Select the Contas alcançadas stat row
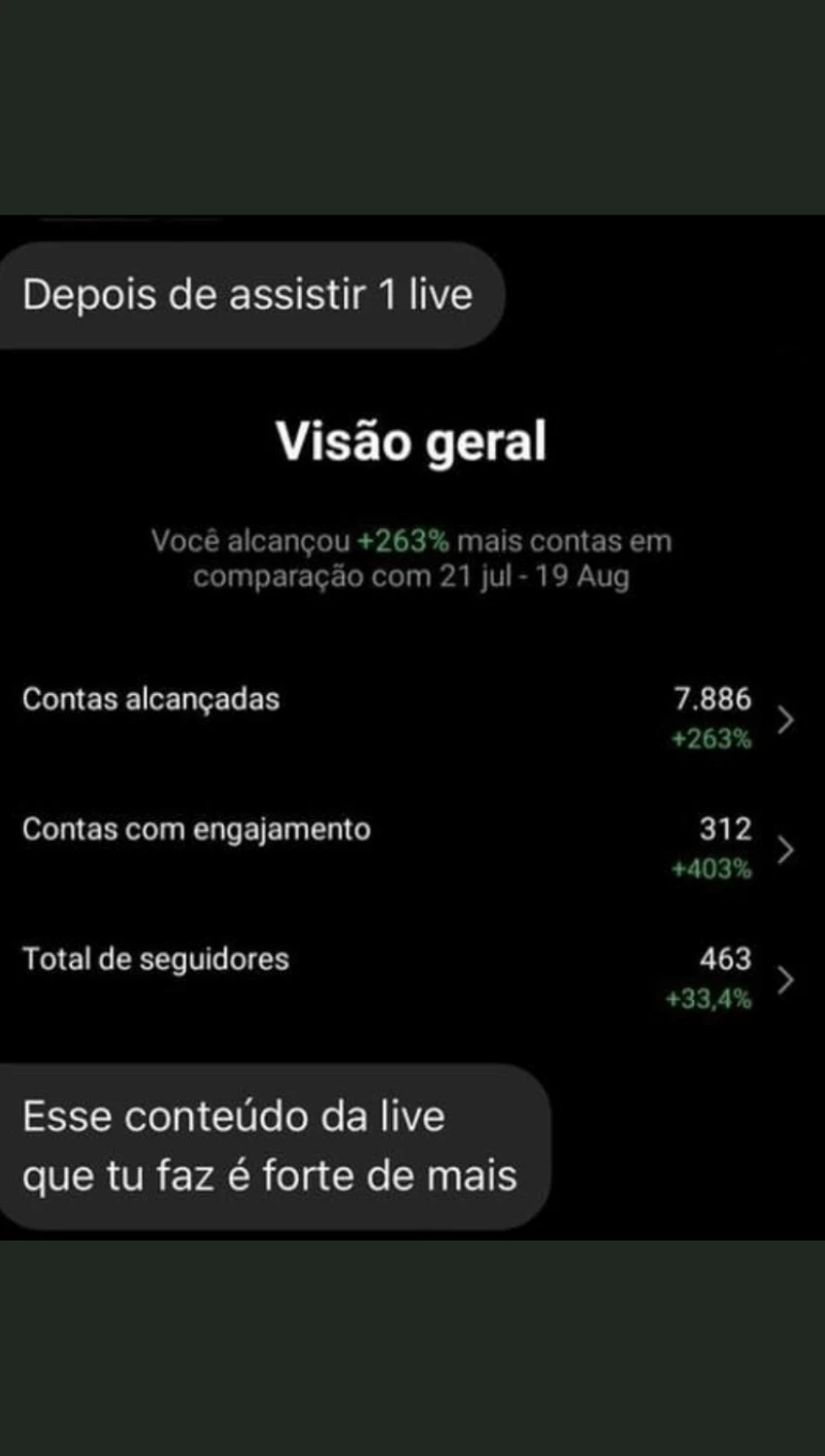 click(152, 699)
